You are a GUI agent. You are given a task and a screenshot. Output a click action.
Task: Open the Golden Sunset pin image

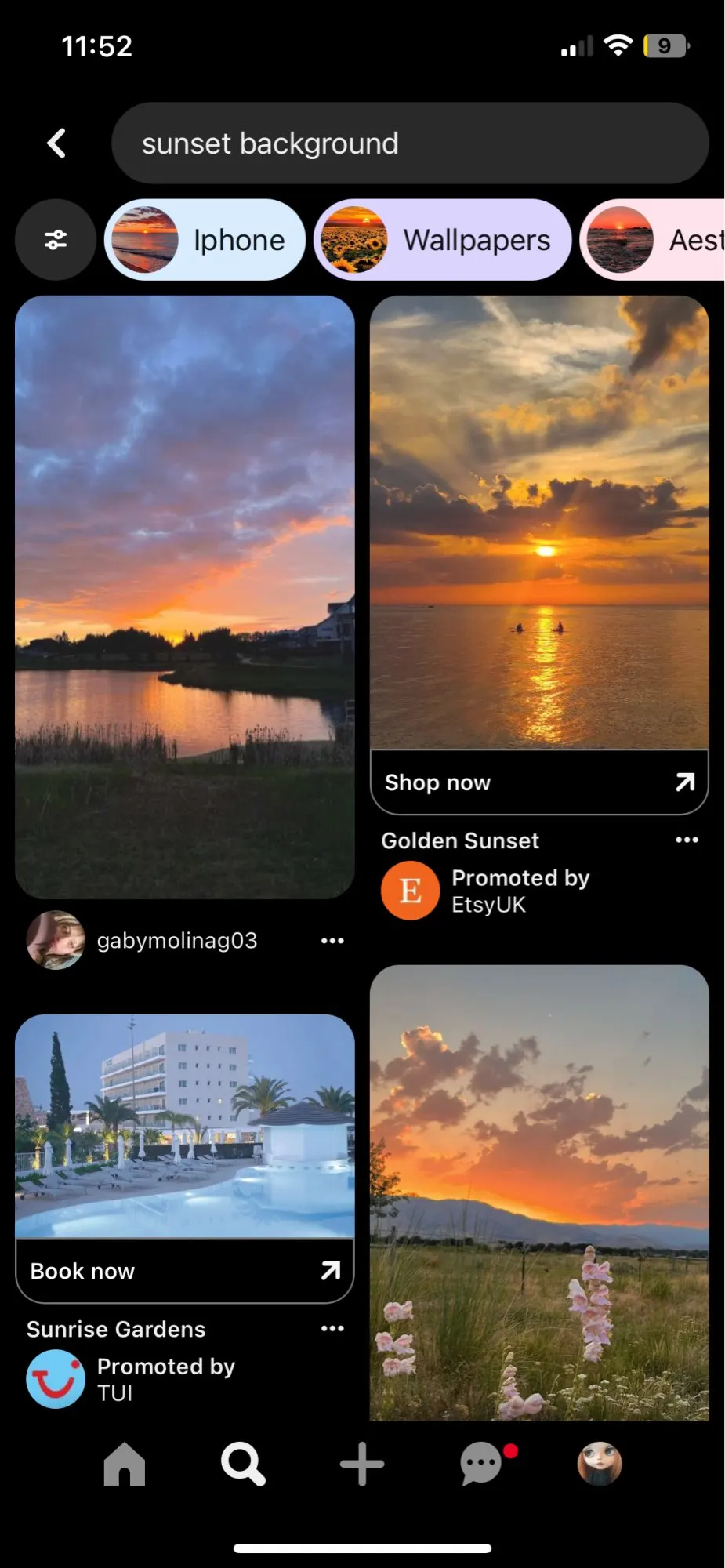(x=539, y=522)
